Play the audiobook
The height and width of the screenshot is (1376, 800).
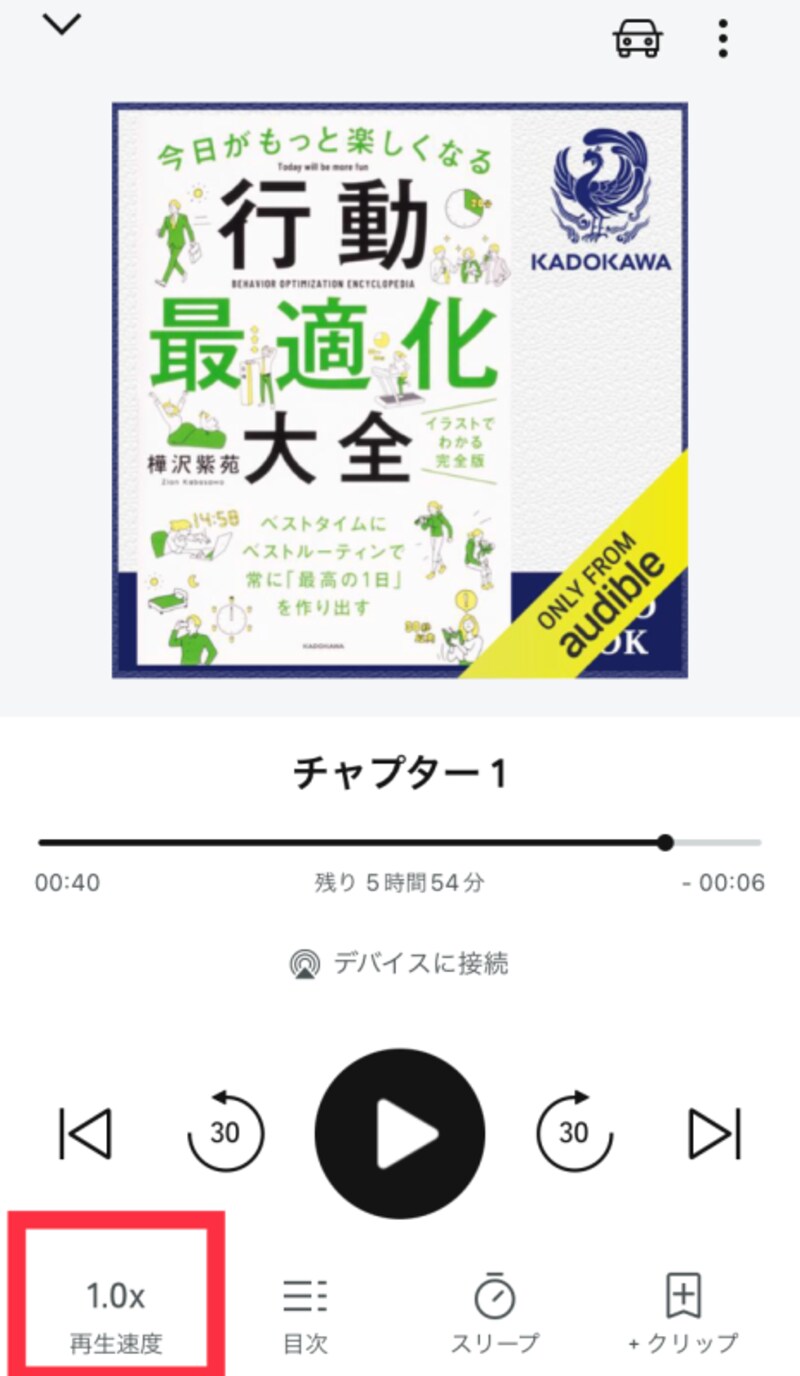[x=400, y=1133]
